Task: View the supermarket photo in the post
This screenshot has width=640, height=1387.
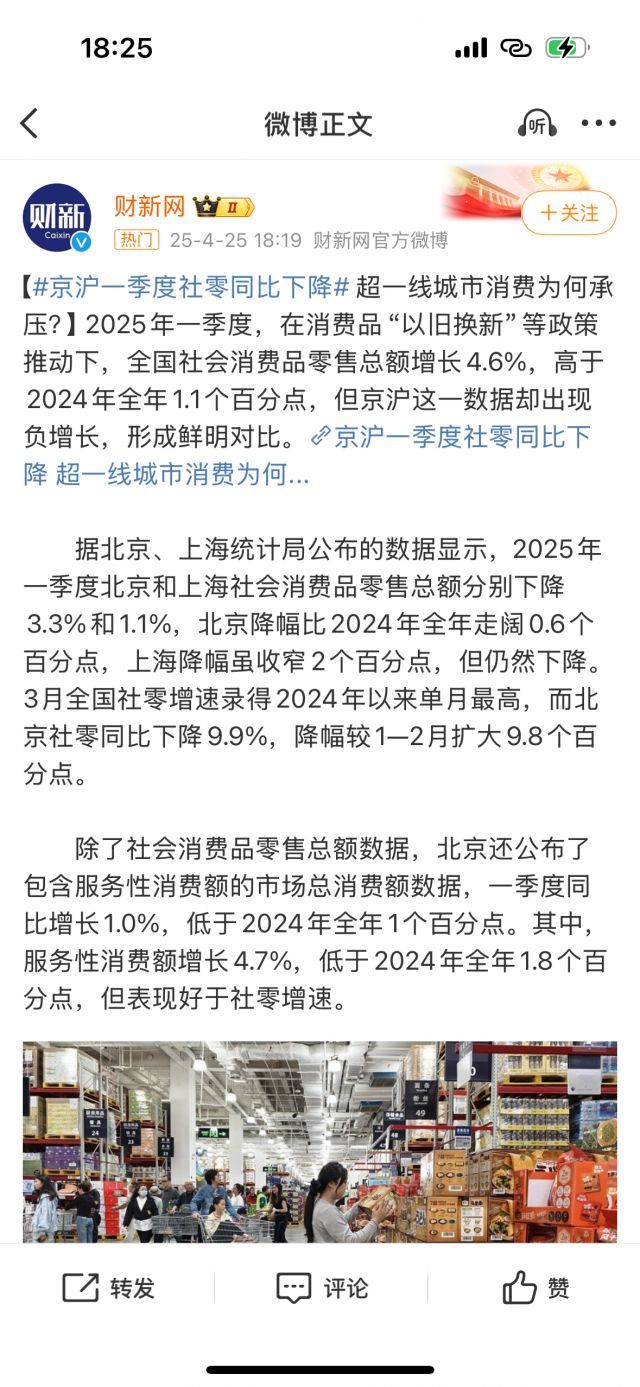Action: (x=320, y=1142)
